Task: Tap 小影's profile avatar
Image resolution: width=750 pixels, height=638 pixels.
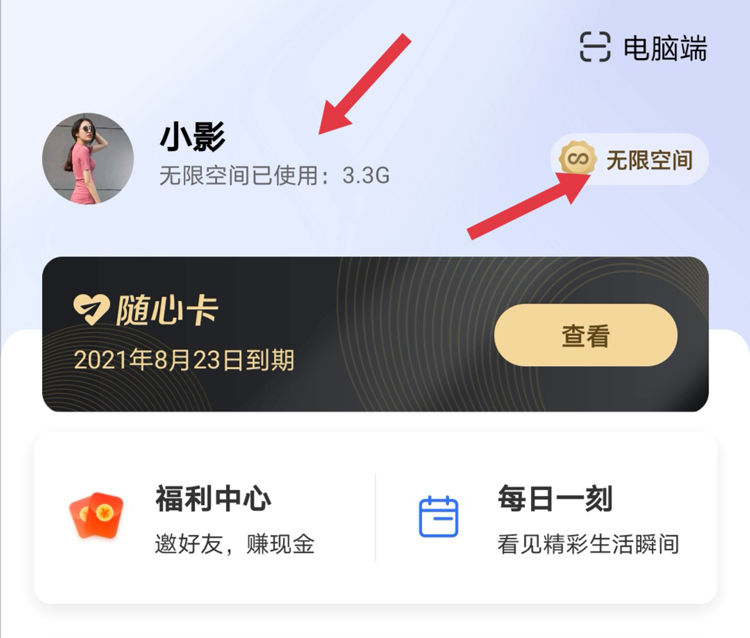Action: tap(88, 159)
